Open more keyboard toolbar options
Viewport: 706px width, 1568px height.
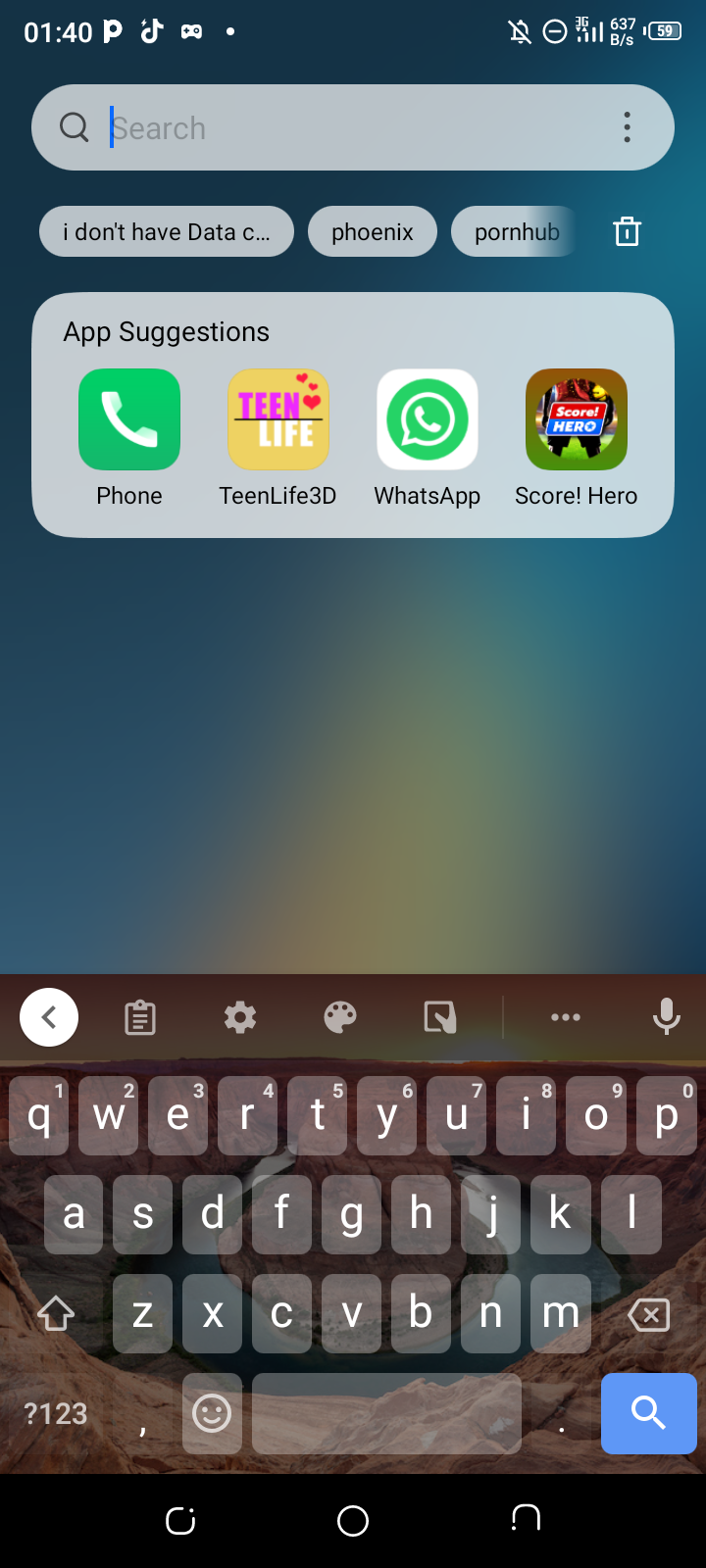tap(566, 1017)
